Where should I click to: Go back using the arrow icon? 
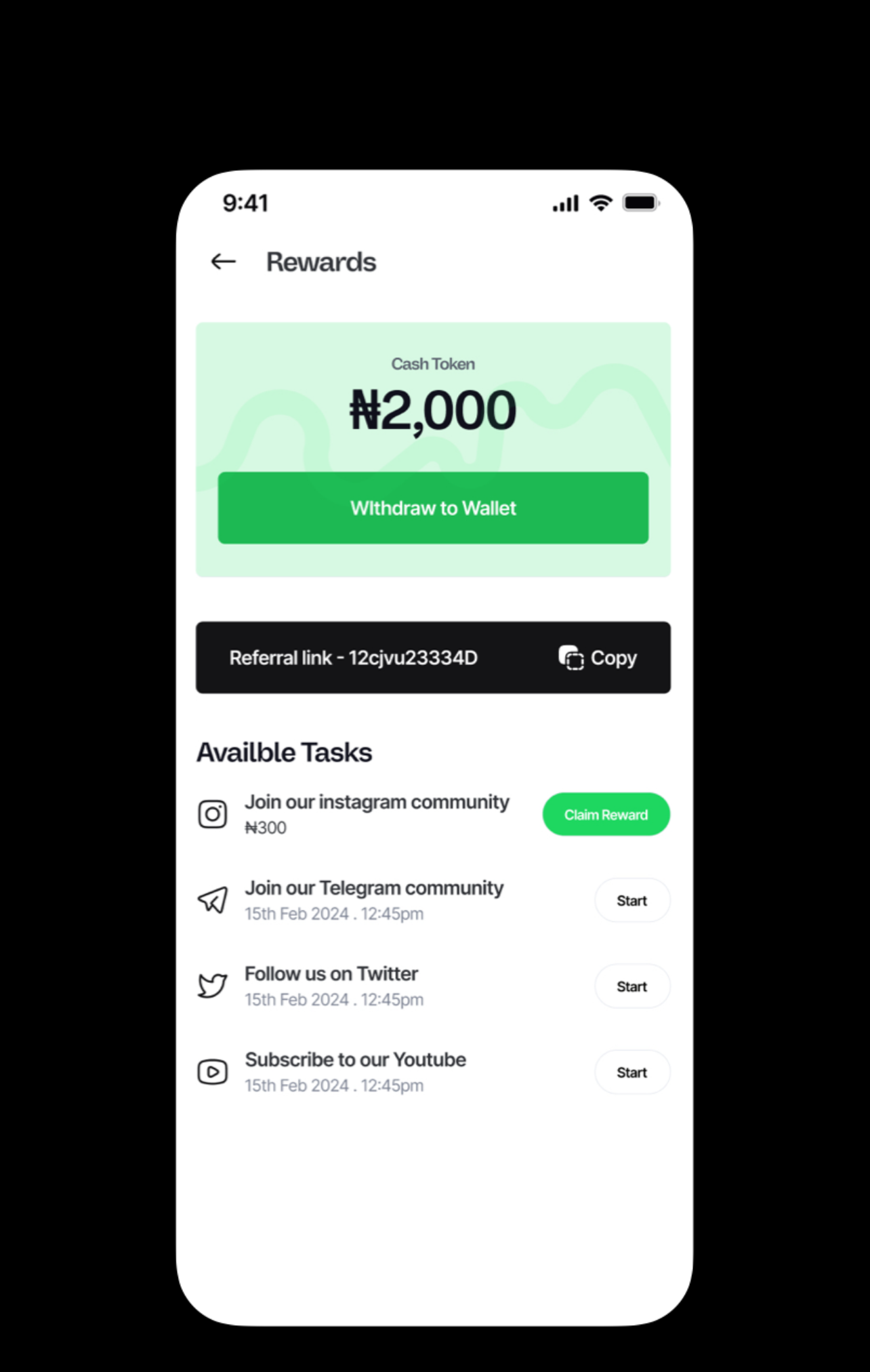click(223, 262)
